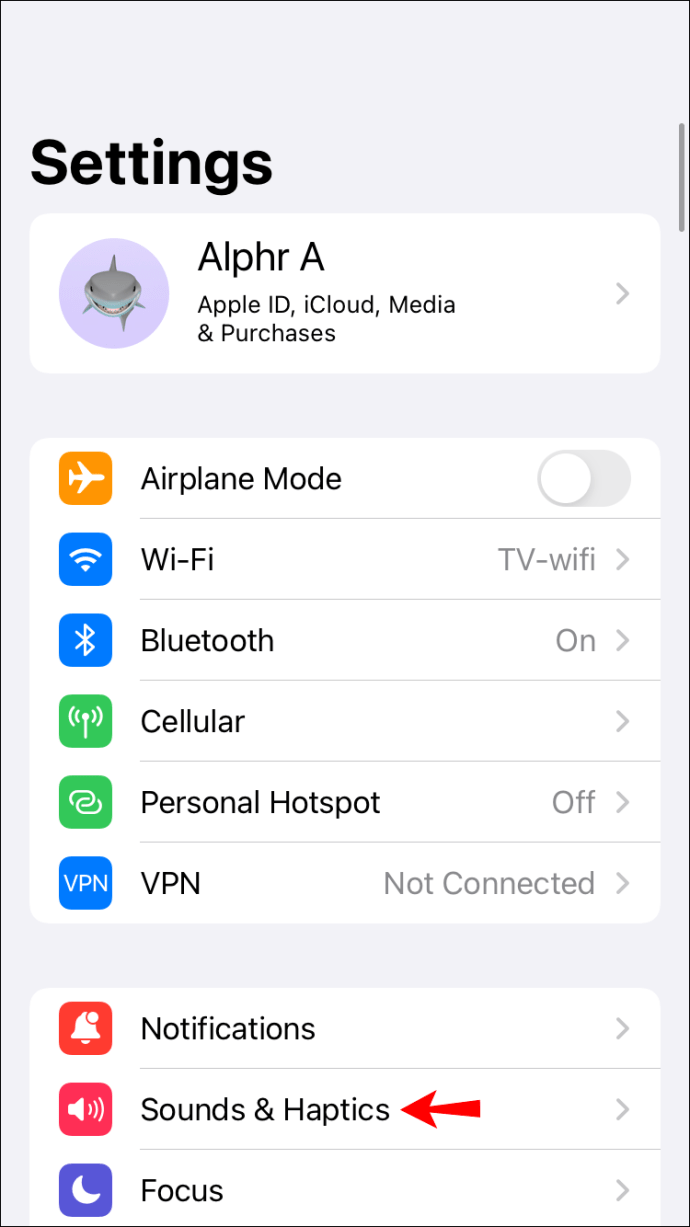Open Alphr A's Apple ID profile

(x=344, y=293)
